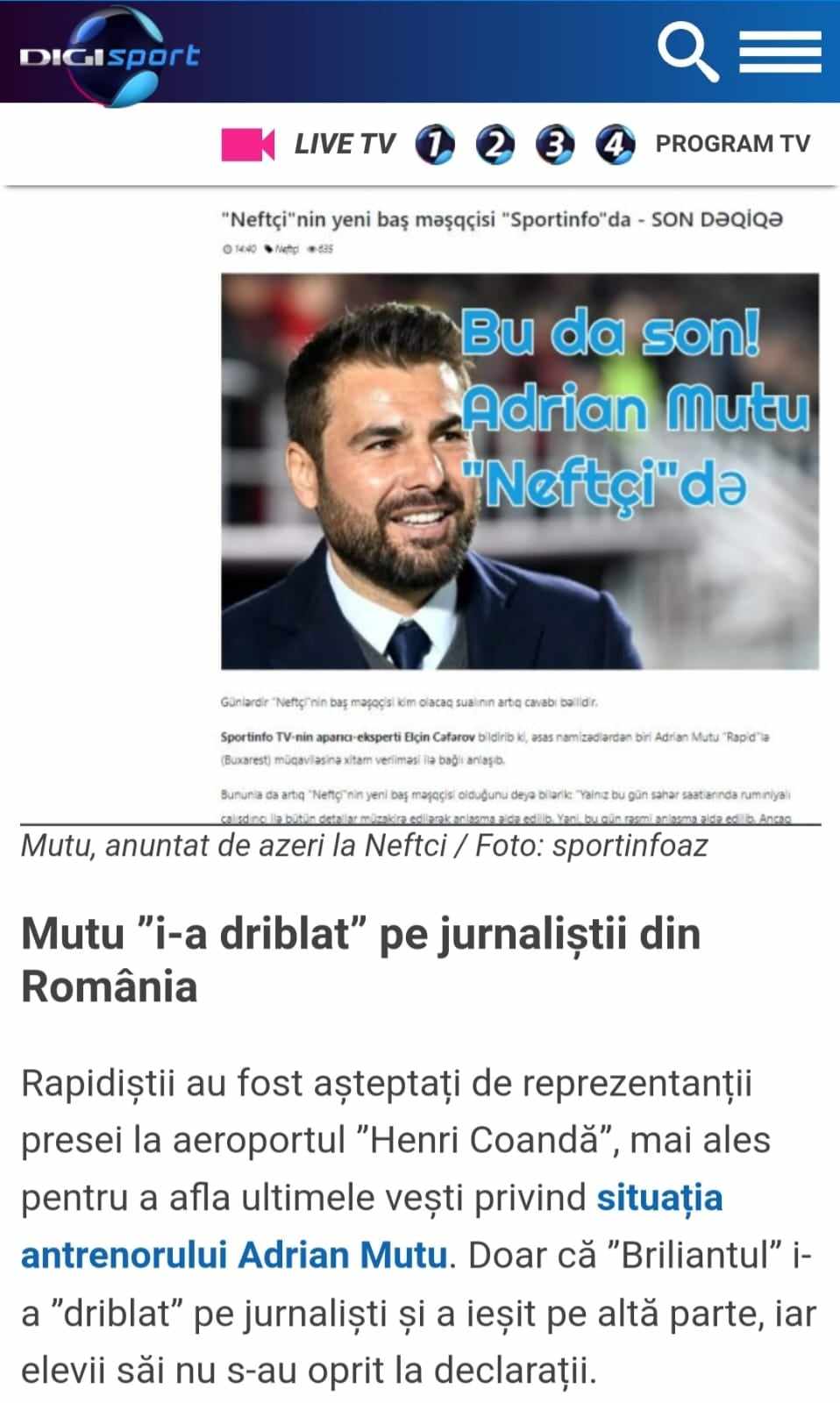Open the search magnifier icon
The width and height of the screenshot is (840, 1403).
point(688,52)
